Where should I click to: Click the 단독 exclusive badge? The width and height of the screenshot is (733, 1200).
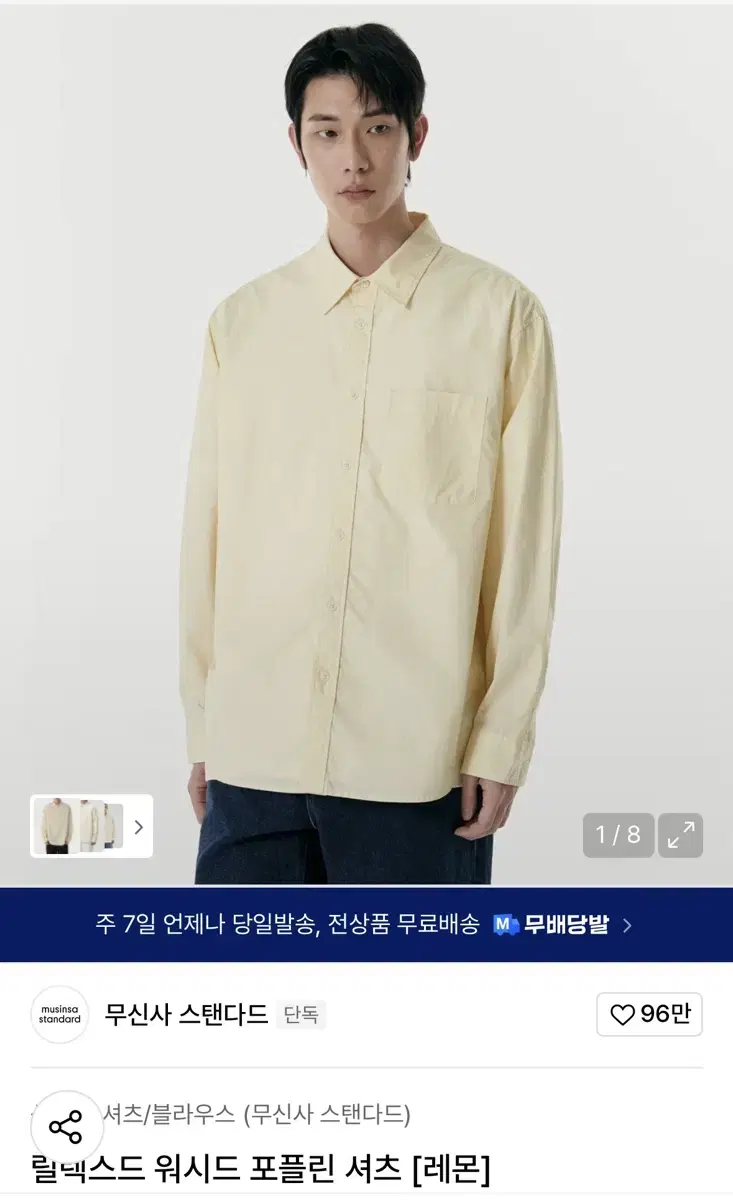300,1014
